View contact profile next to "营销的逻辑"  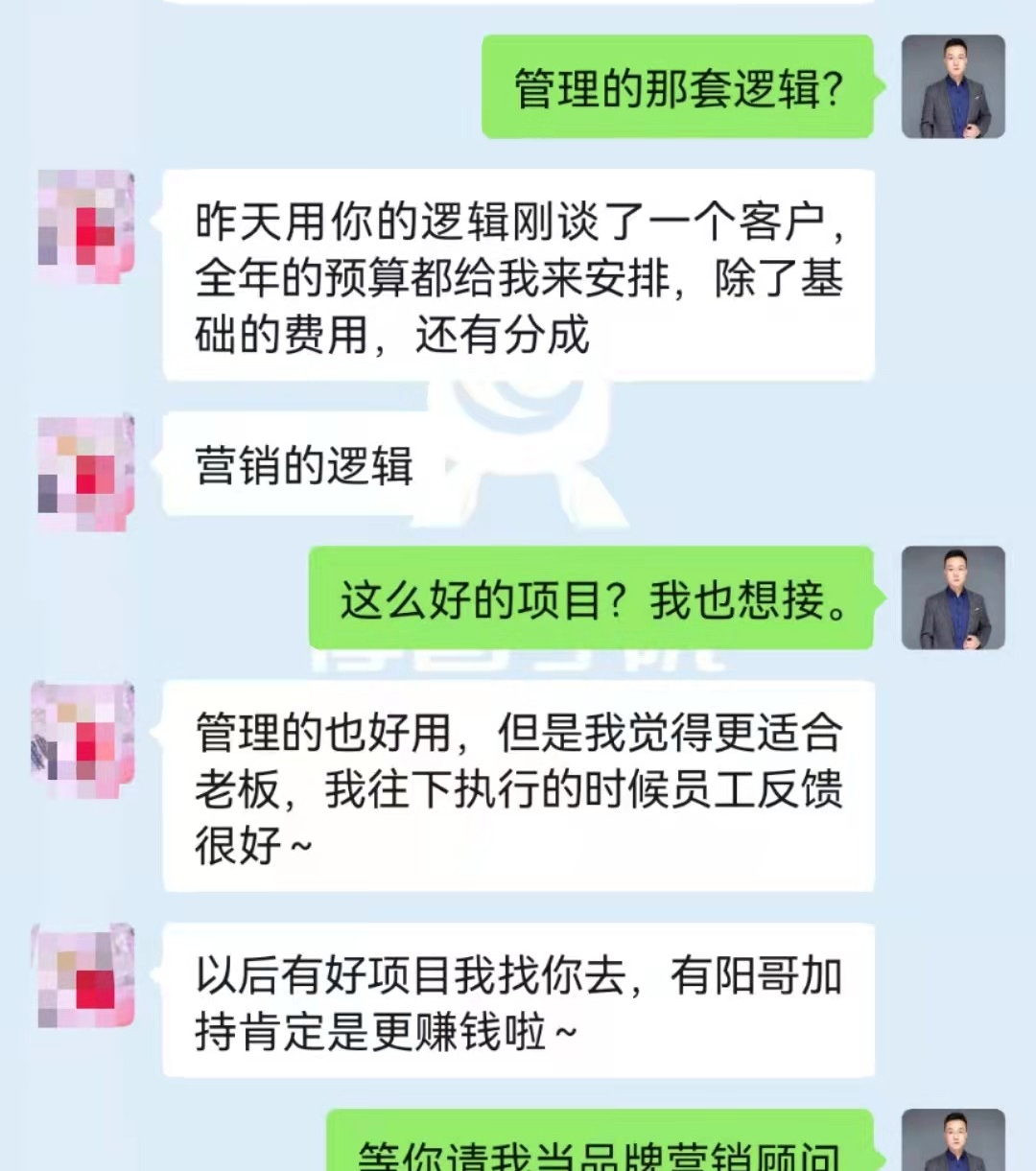click(x=85, y=472)
